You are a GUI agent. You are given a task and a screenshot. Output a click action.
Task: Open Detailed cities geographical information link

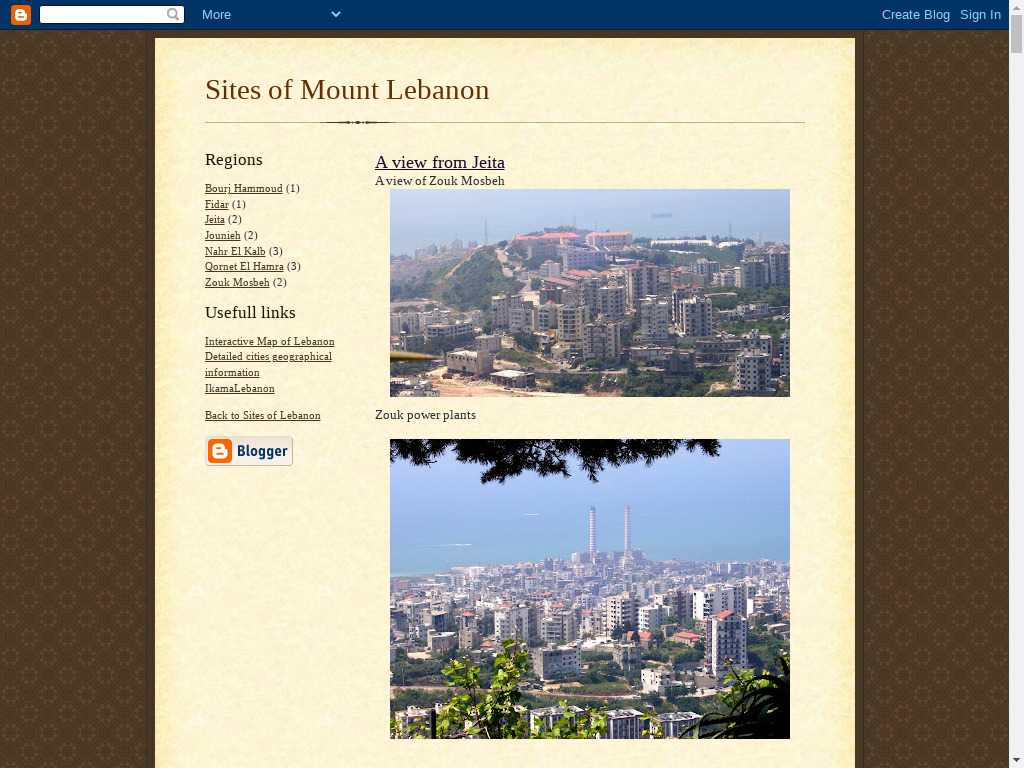[x=268, y=357]
